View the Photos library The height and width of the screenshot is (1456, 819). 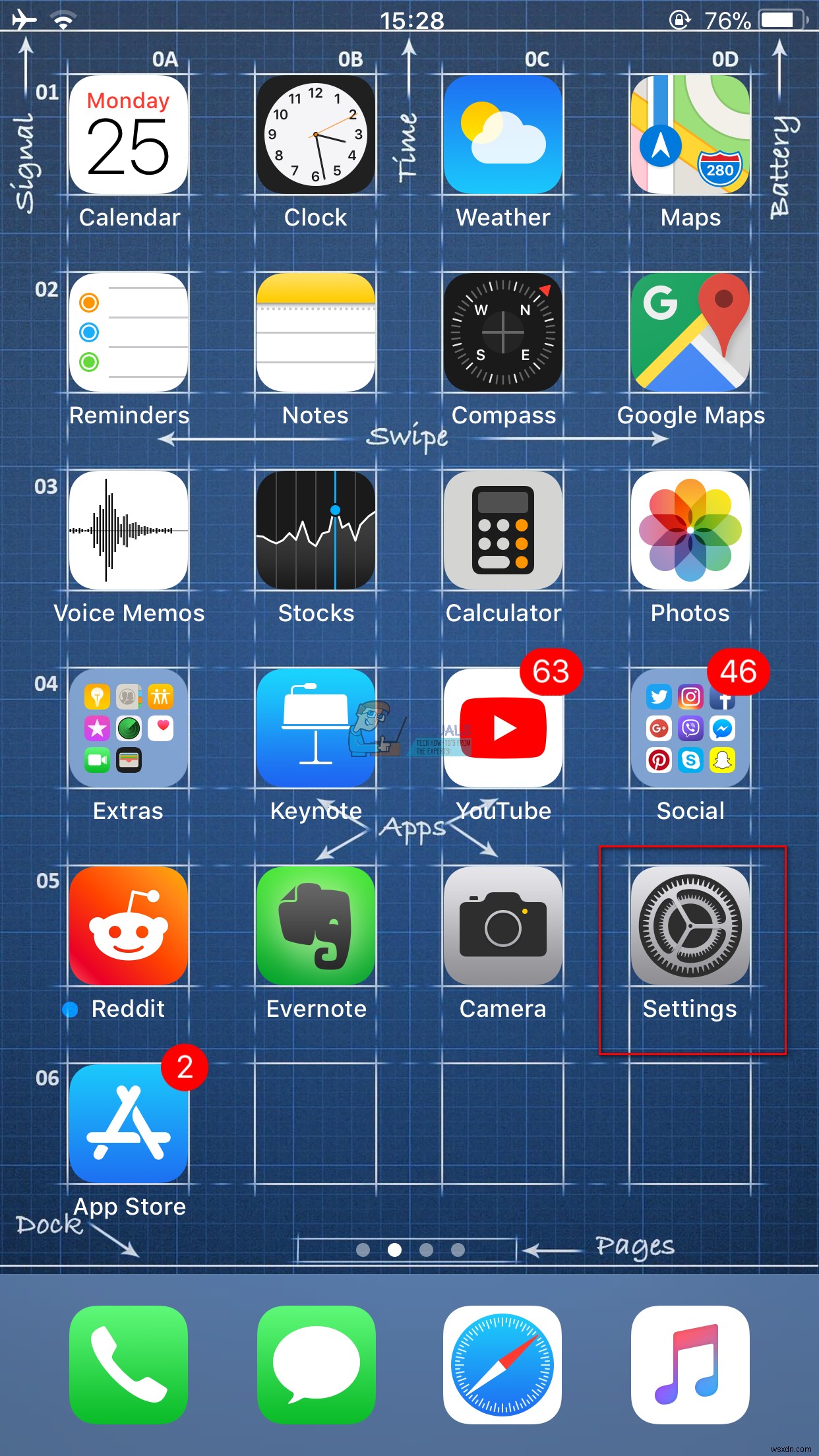coord(690,530)
